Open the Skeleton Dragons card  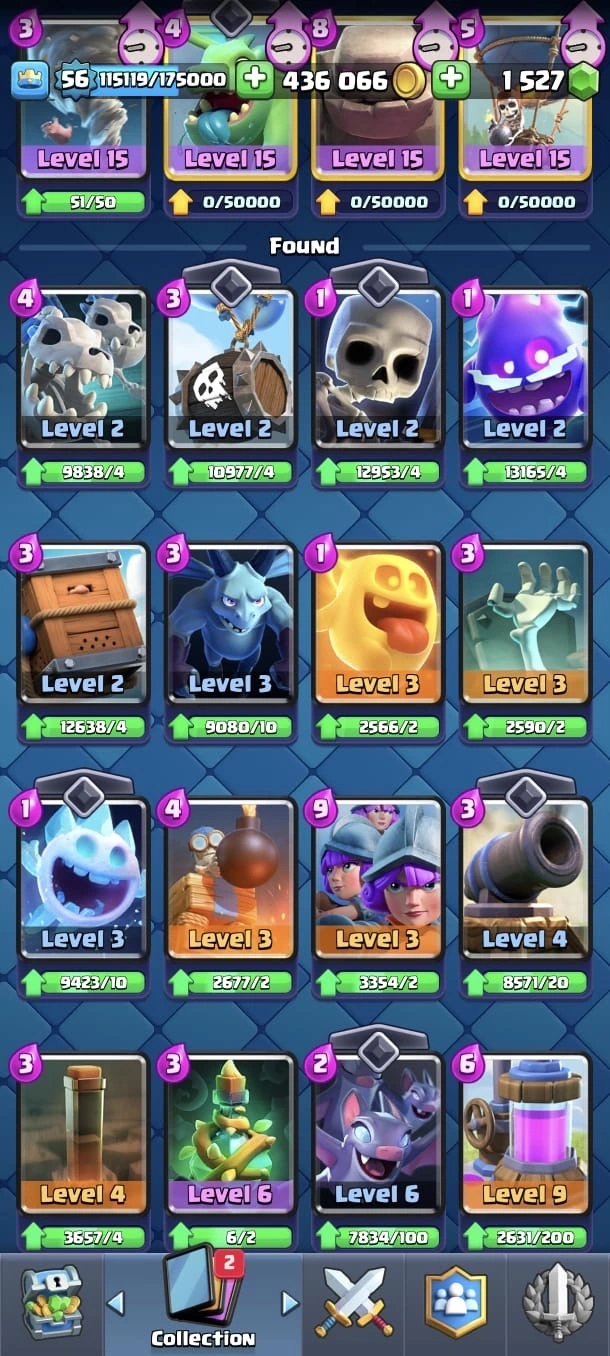point(82,370)
